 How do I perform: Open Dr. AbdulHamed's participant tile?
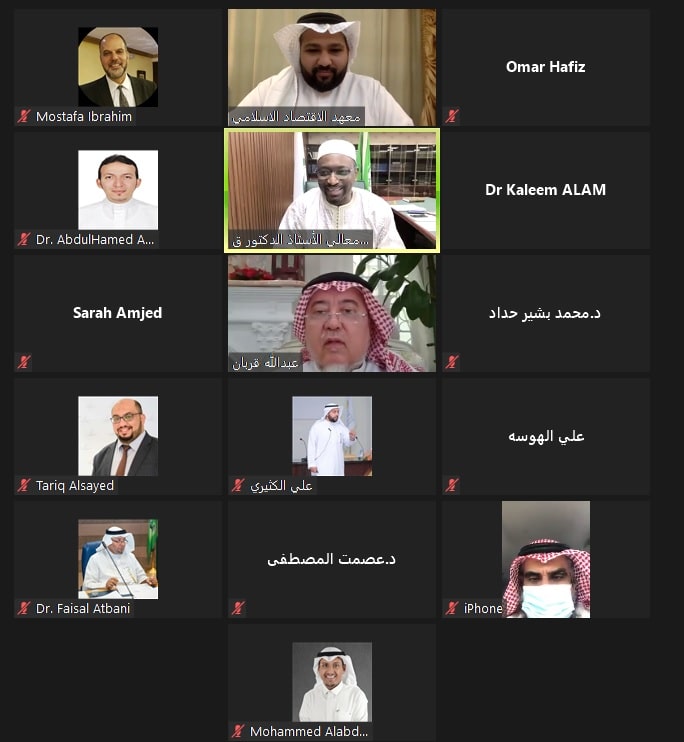pyautogui.click(x=118, y=190)
